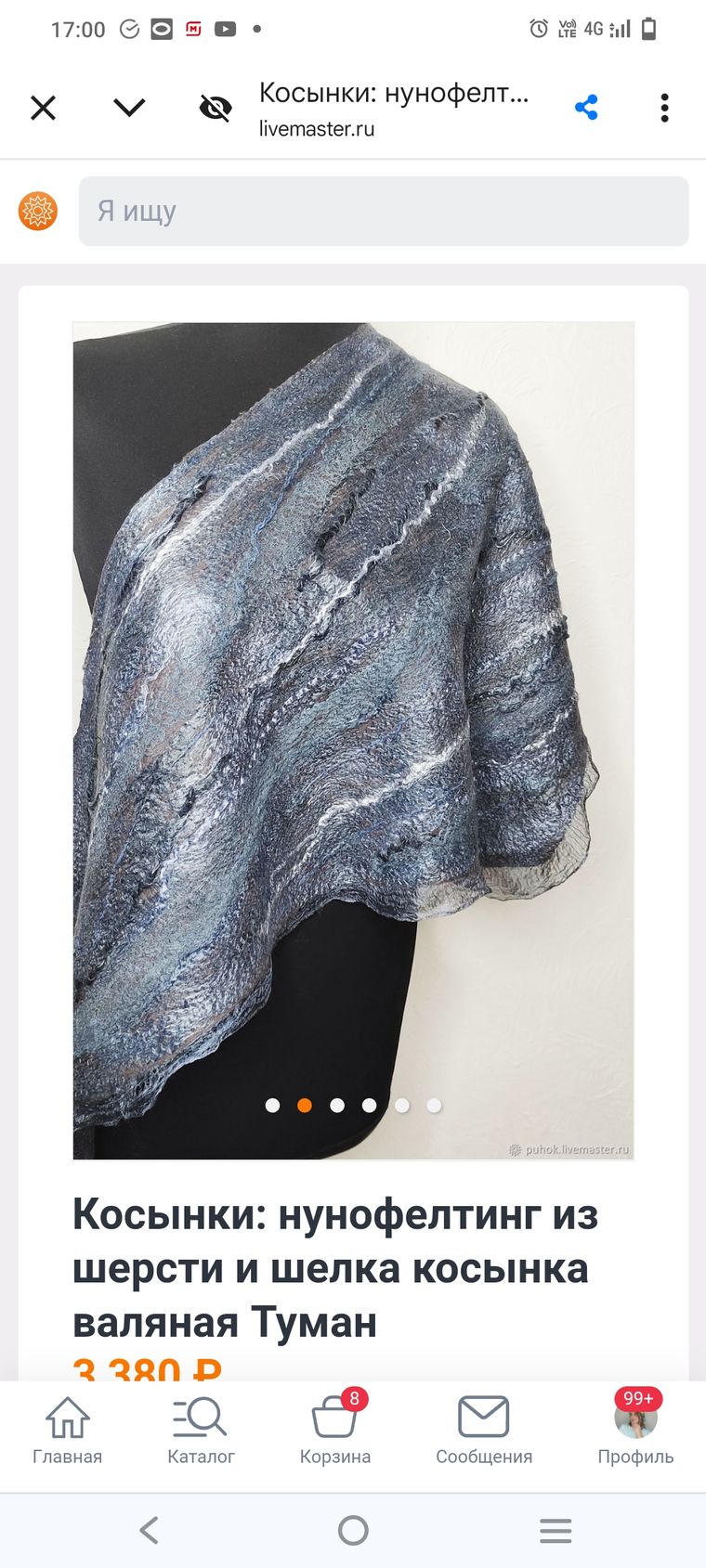Tap the crossed-out eye tracking icon
The image size is (706, 1568).
click(x=216, y=109)
